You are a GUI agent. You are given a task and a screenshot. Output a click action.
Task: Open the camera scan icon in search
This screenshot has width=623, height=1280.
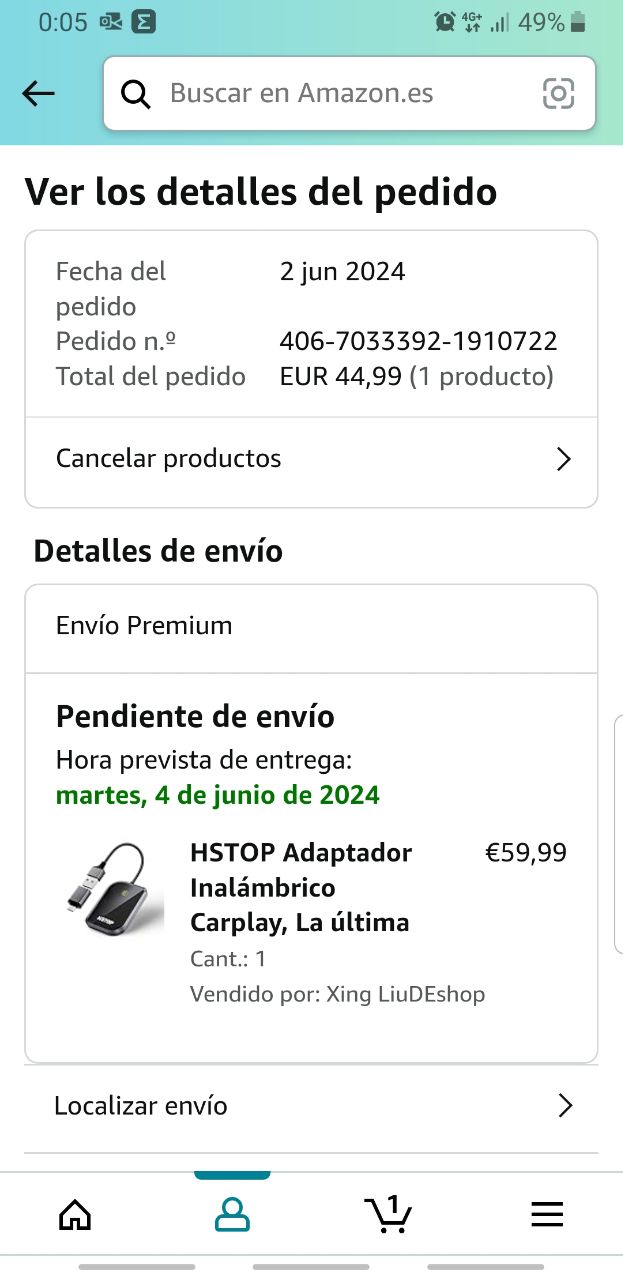tap(558, 94)
